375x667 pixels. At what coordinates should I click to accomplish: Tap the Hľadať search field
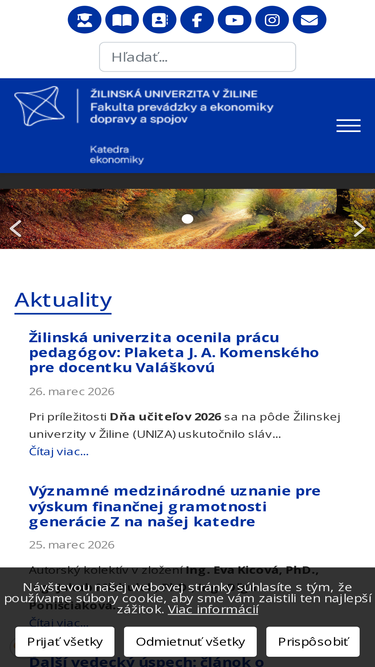[x=197, y=57]
